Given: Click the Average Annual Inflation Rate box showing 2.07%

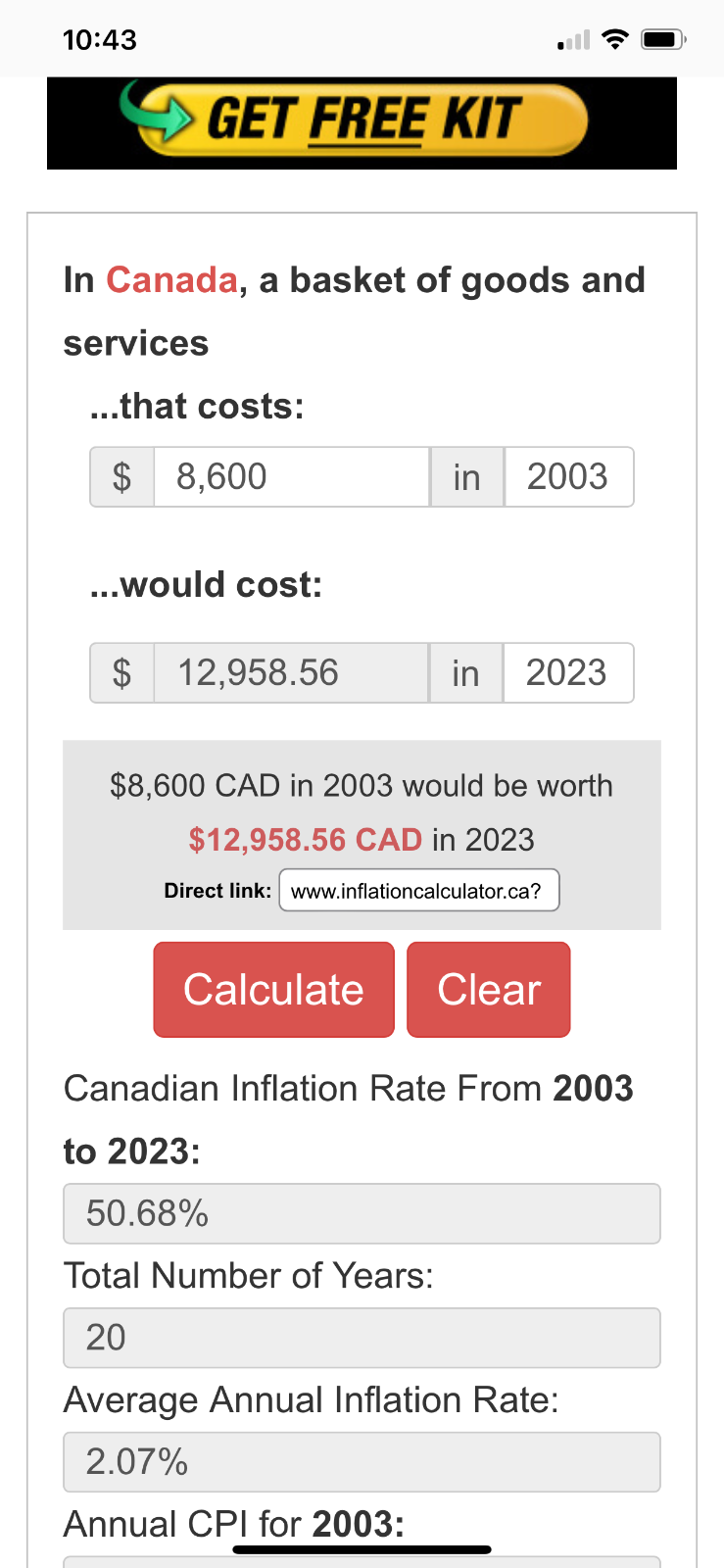Looking at the screenshot, I should tap(362, 1461).
